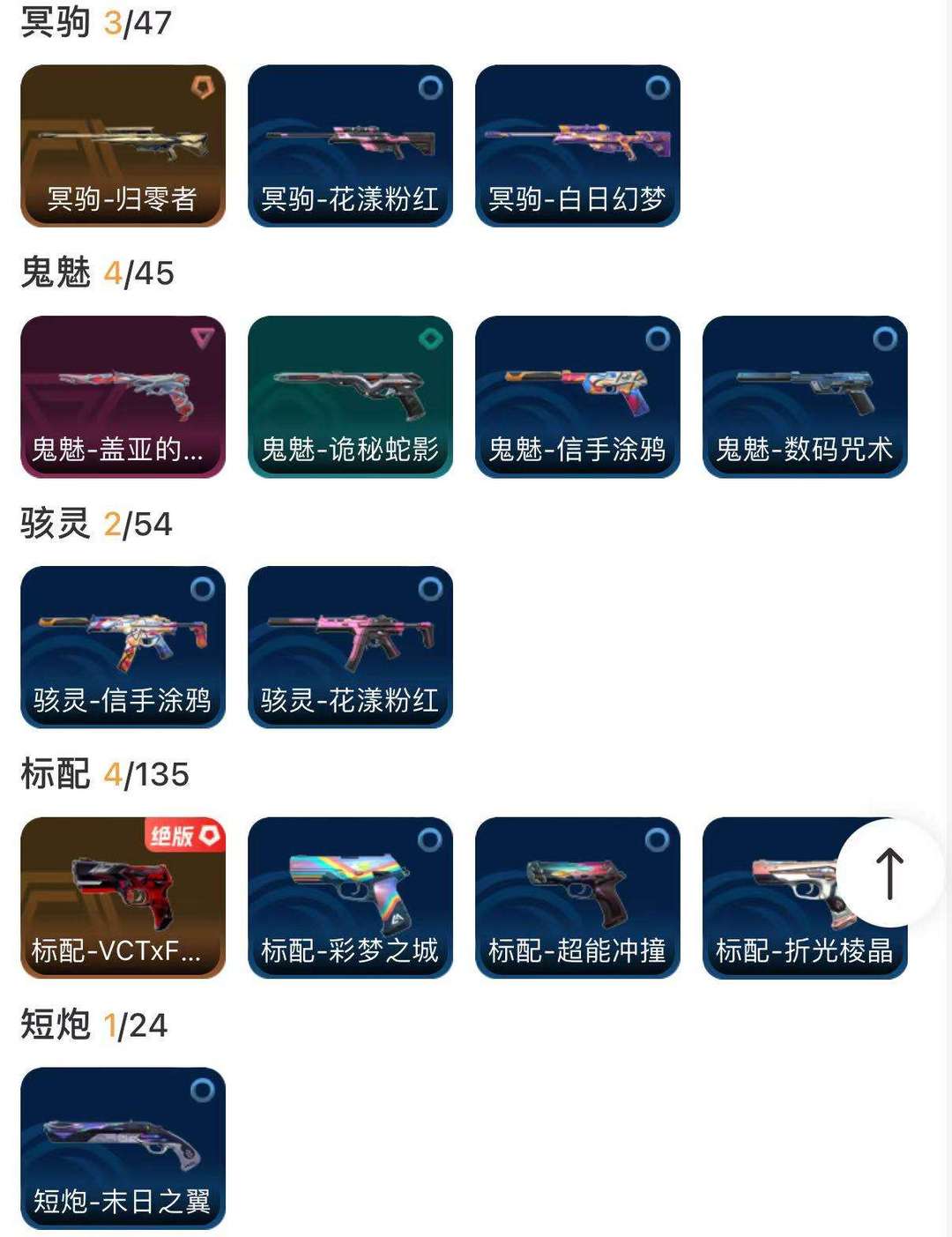This screenshot has height=1237, width=952.
Task: Jump back to top with the arrow button
Action: click(x=889, y=873)
